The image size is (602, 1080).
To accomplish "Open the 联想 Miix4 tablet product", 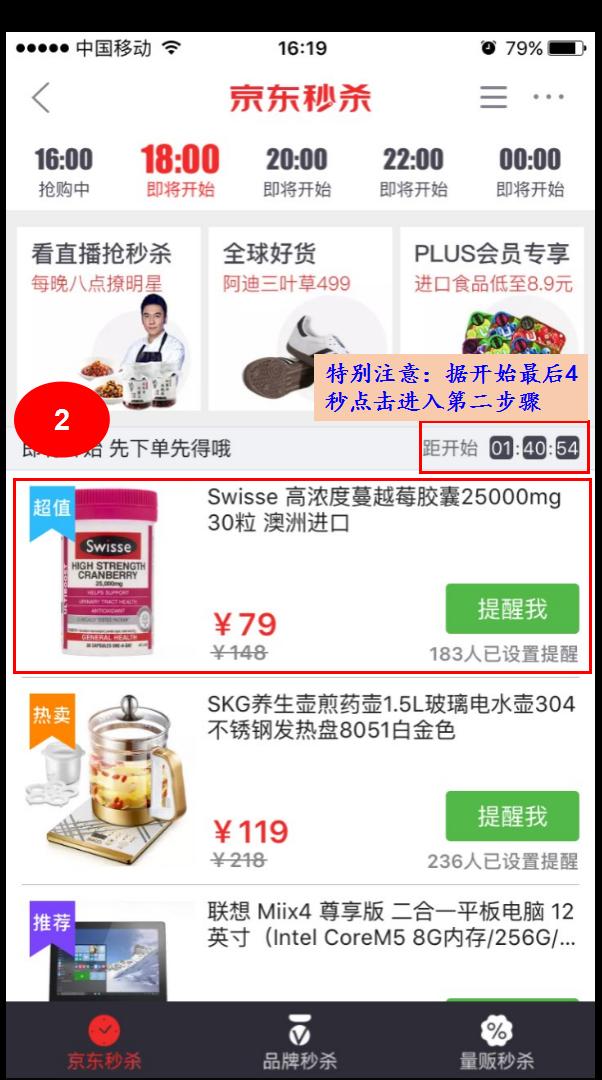I will [x=302, y=946].
